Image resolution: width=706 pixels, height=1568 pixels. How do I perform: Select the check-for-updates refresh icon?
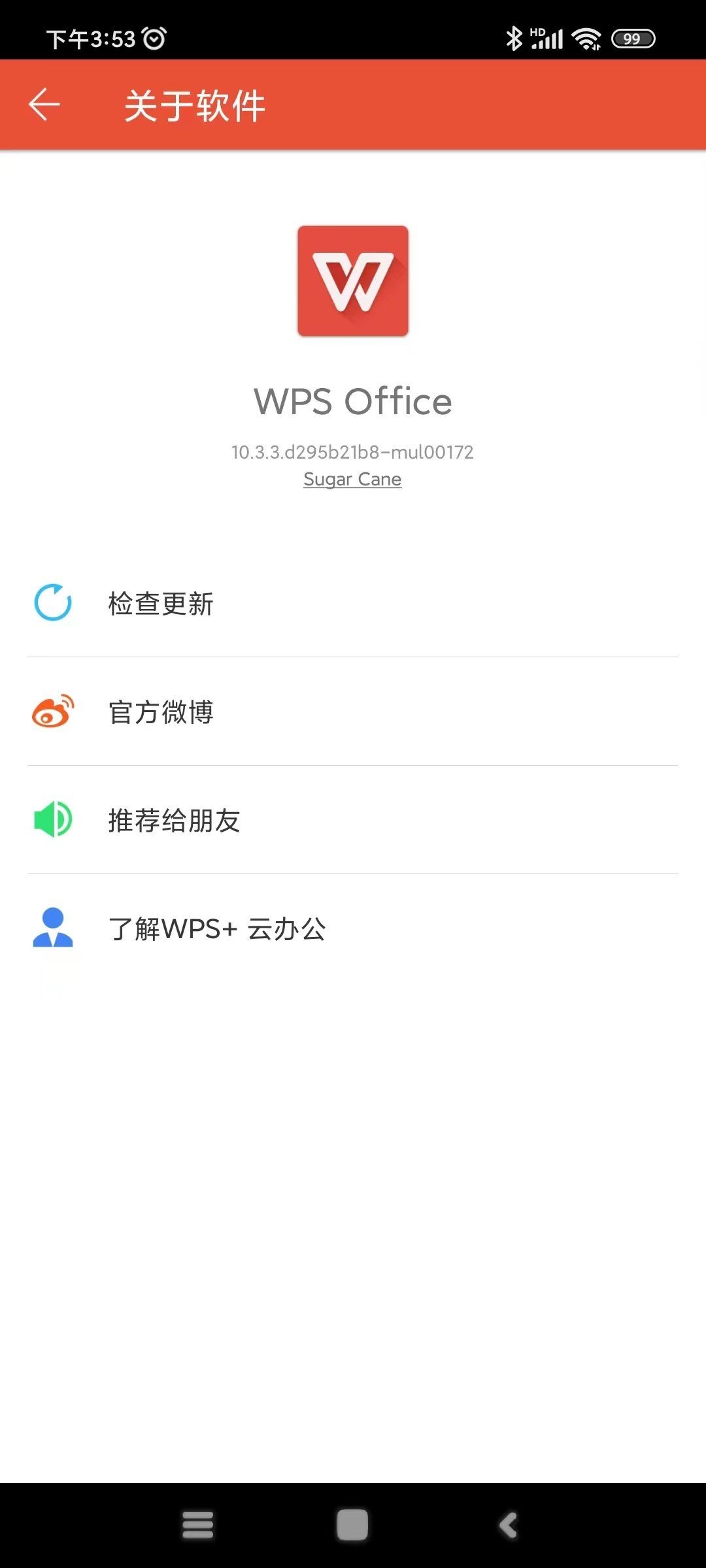pos(52,602)
